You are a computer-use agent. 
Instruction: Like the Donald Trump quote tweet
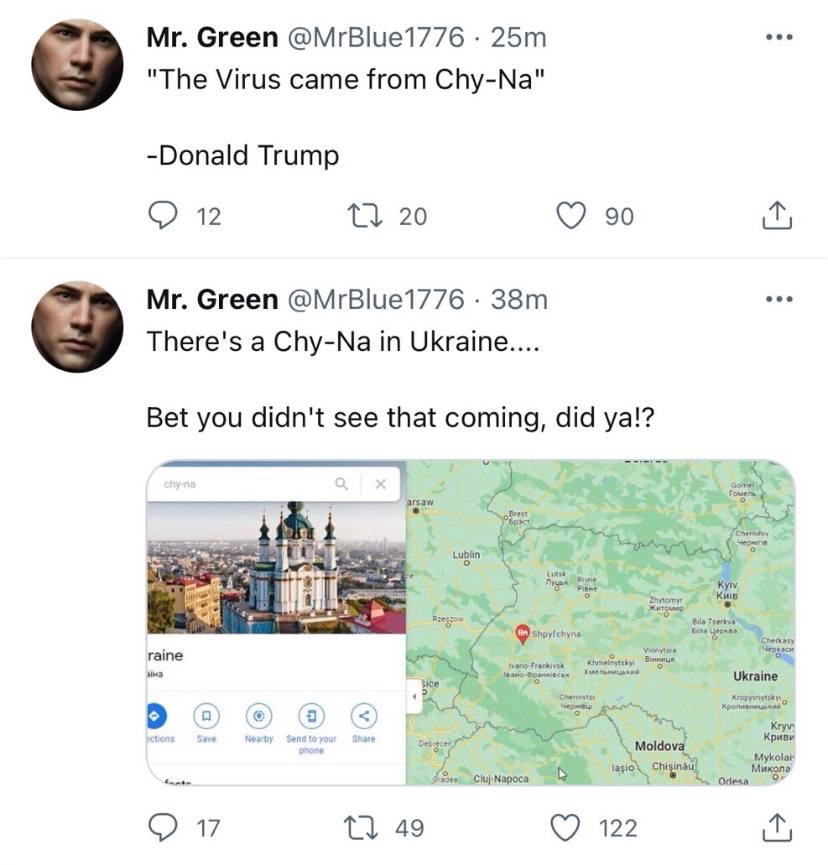571,215
